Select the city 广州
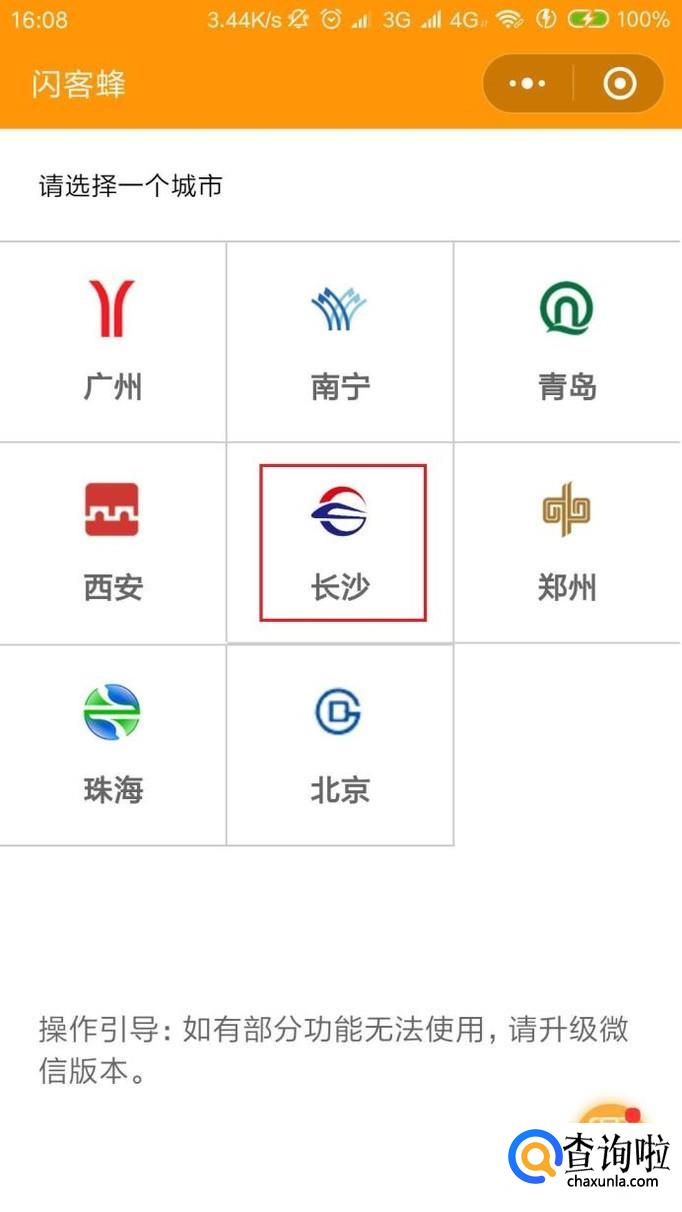This screenshot has width=682, height=1212. pos(113,340)
